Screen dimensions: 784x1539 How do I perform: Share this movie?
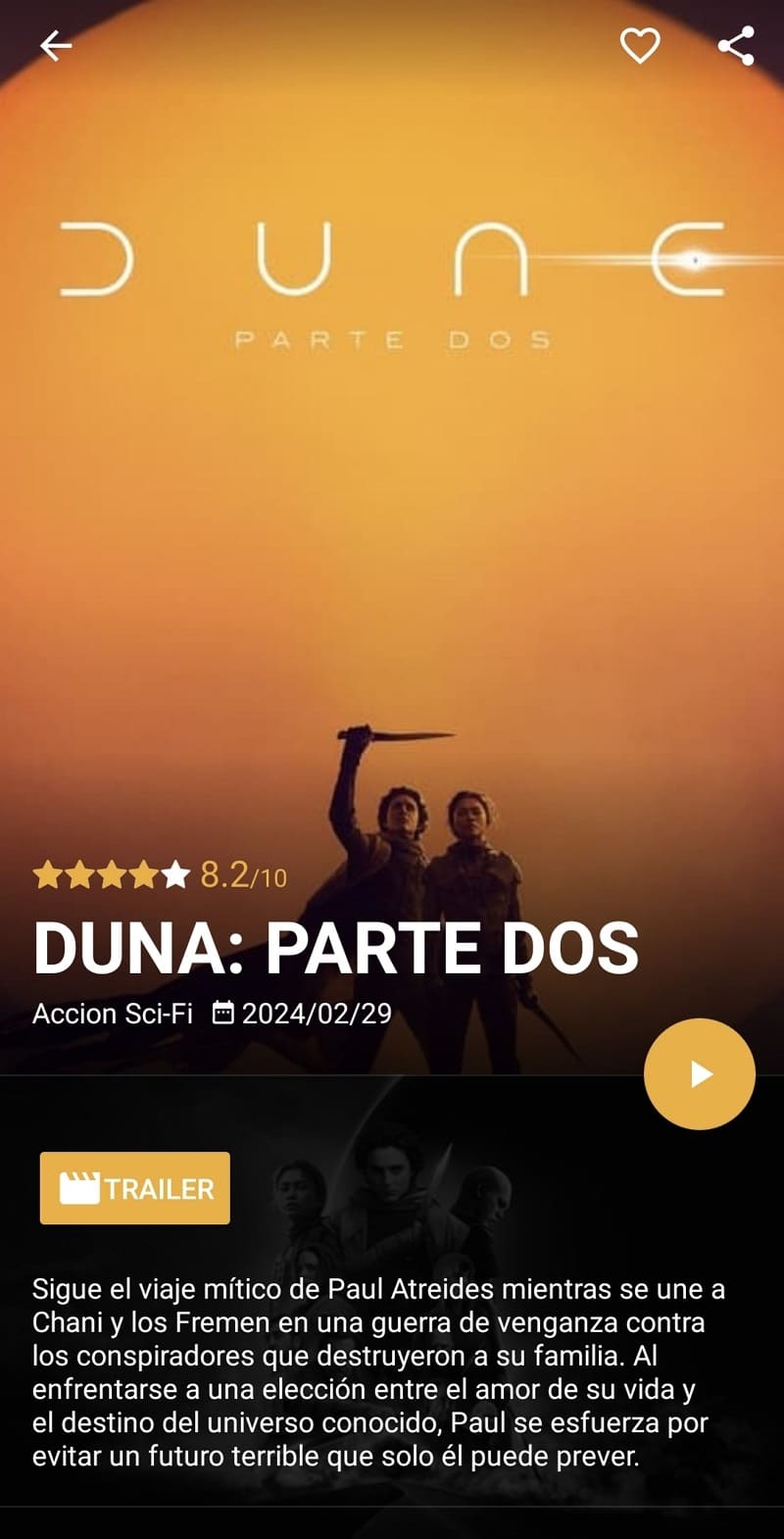(x=736, y=45)
